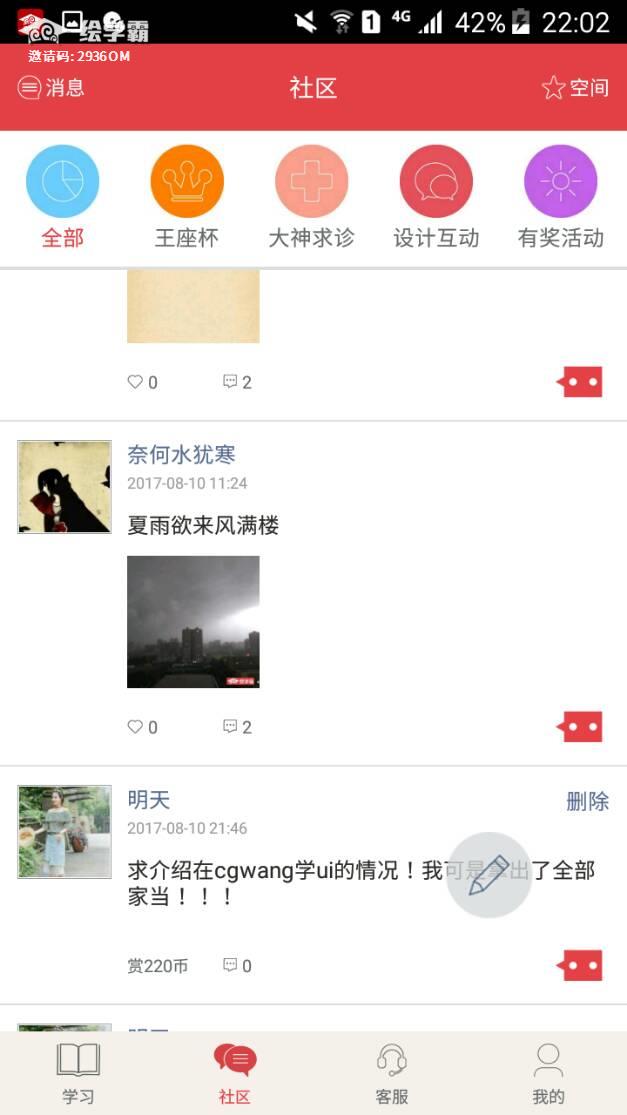Go to the 设计互动 category
This screenshot has height=1115, width=627.
(x=436, y=197)
